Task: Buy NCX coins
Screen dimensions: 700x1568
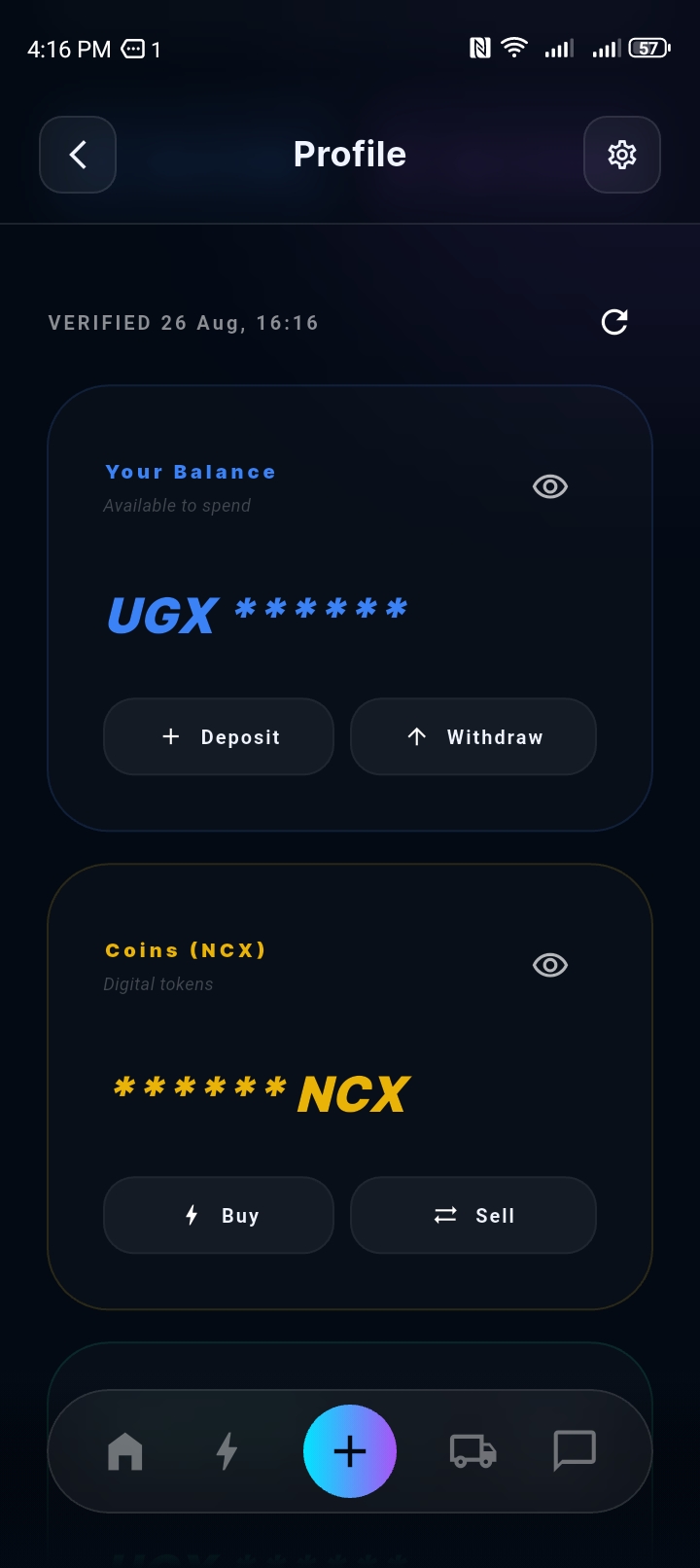Action: pyautogui.click(x=219, y=1215)
